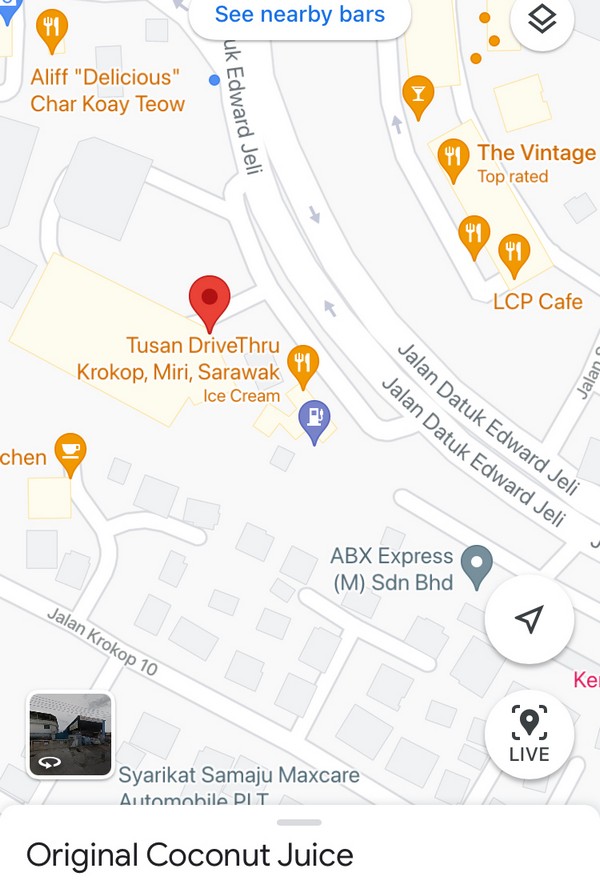Select the Tusan DriveThru red pin

click(x=209, y=299)
